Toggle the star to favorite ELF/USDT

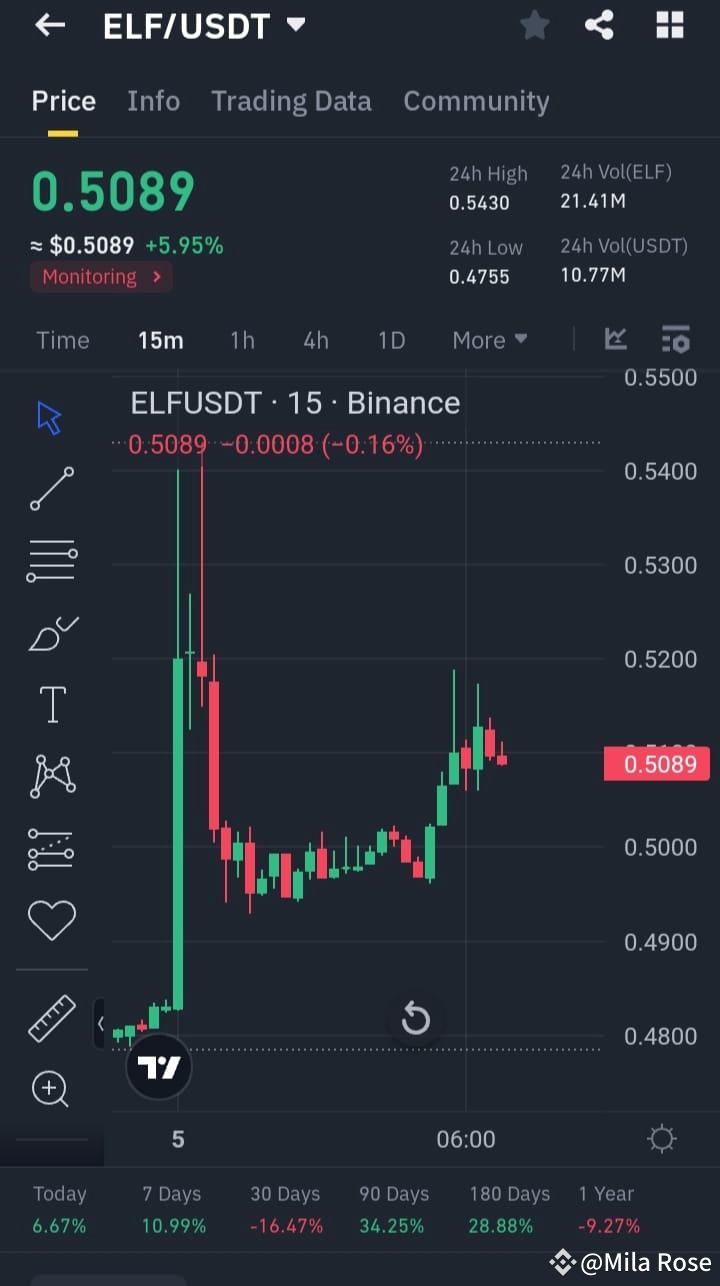pos(534,25)
